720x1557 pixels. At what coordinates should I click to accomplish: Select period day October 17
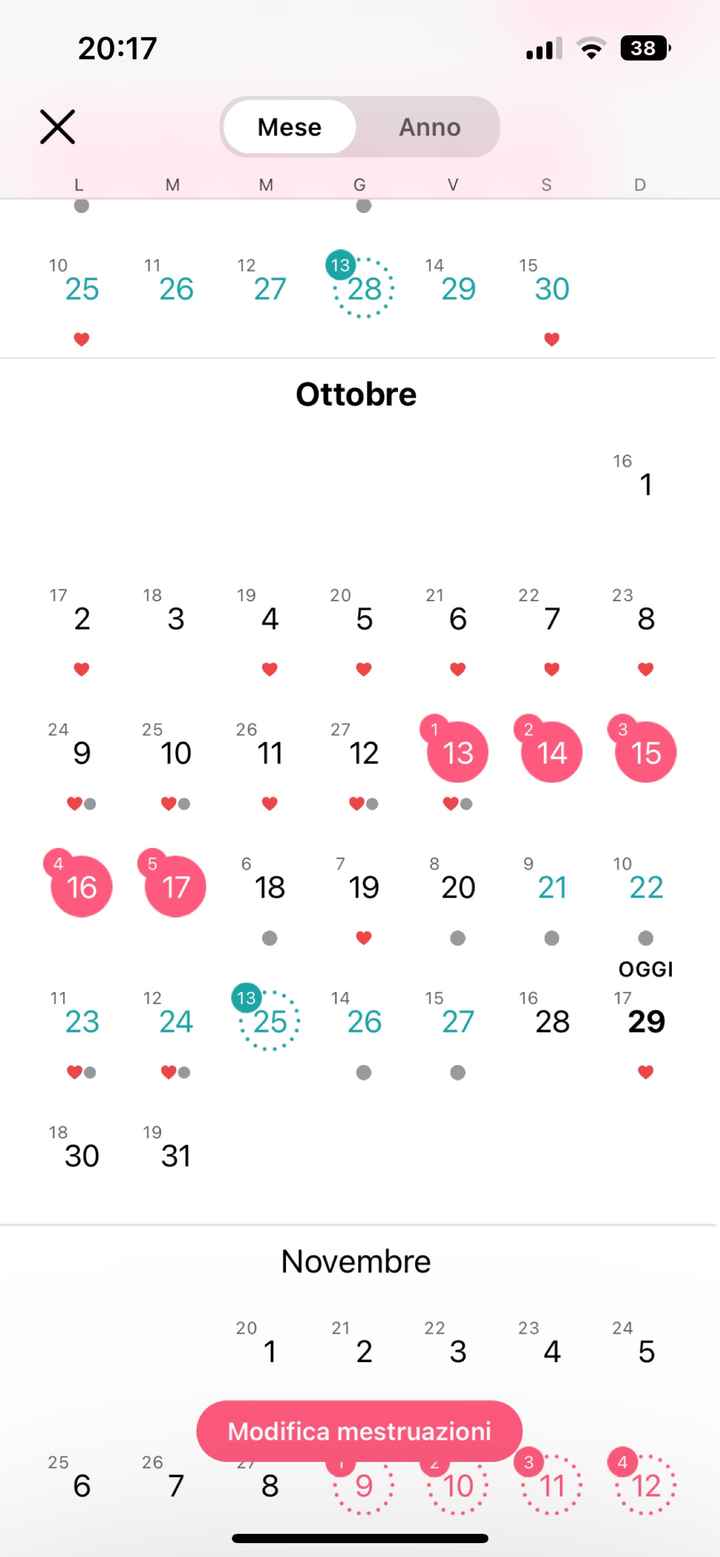coord(176,887)
